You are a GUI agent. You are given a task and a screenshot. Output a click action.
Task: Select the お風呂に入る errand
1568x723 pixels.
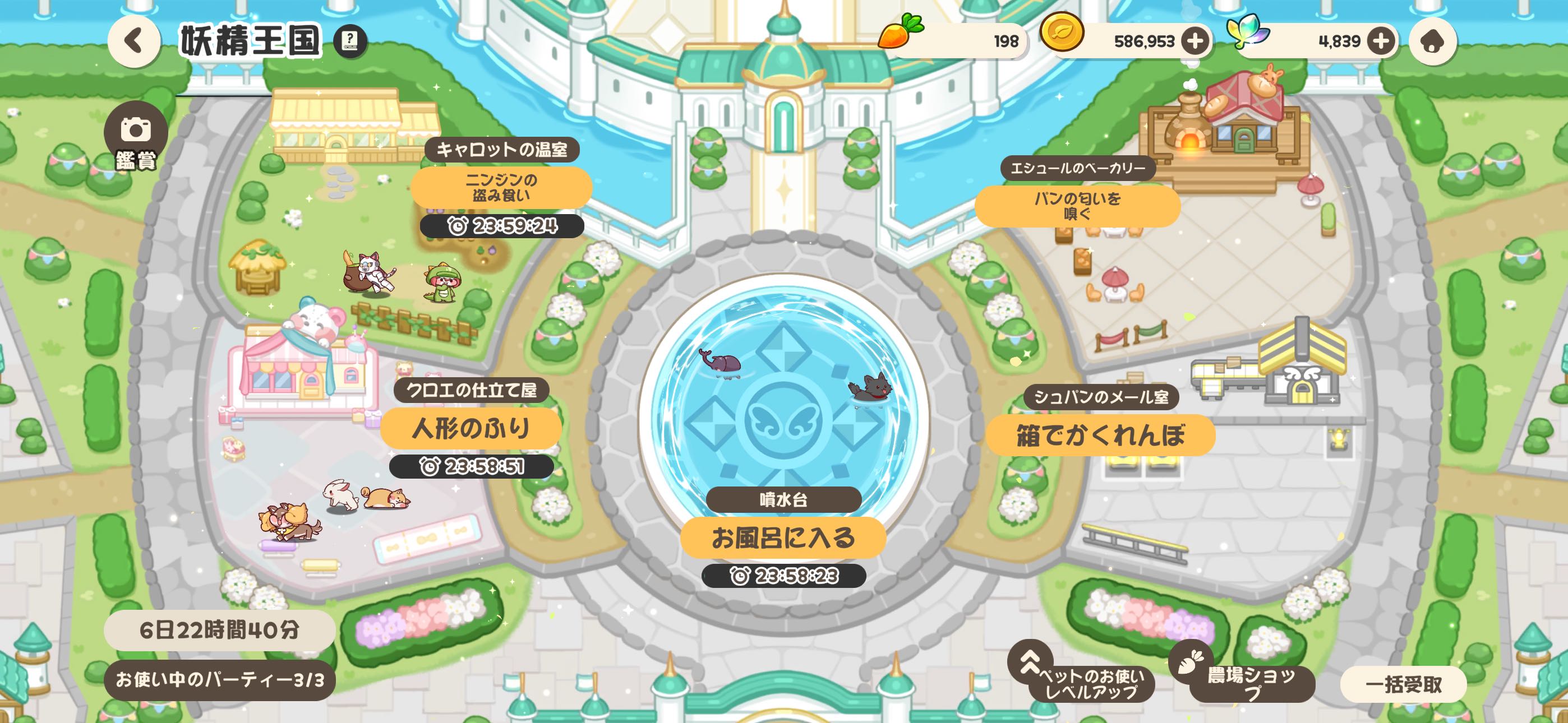click(783, 538)
